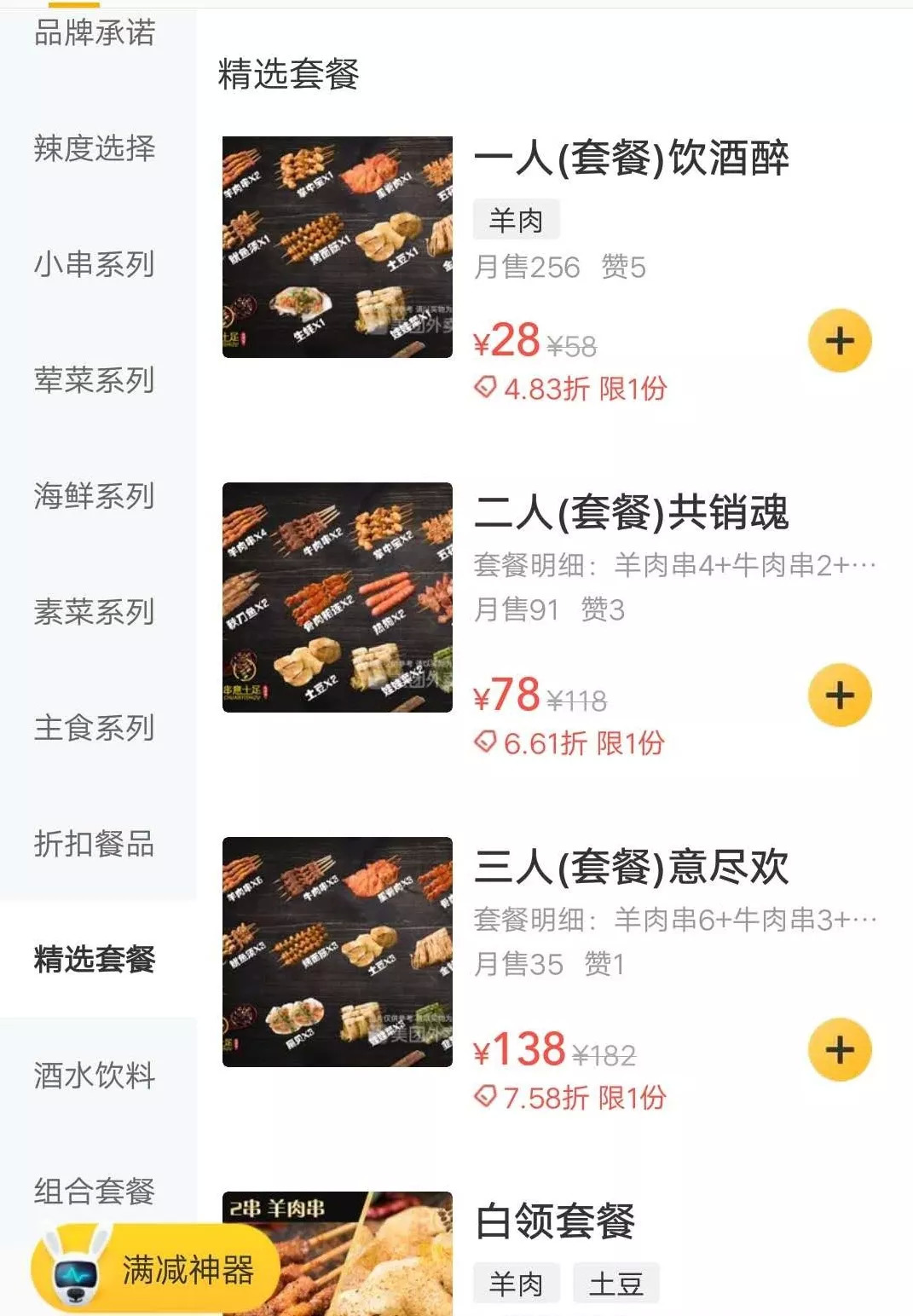
Task: Open the 二人(套餐)共销魂 dish photo
Action: point(338,597)
